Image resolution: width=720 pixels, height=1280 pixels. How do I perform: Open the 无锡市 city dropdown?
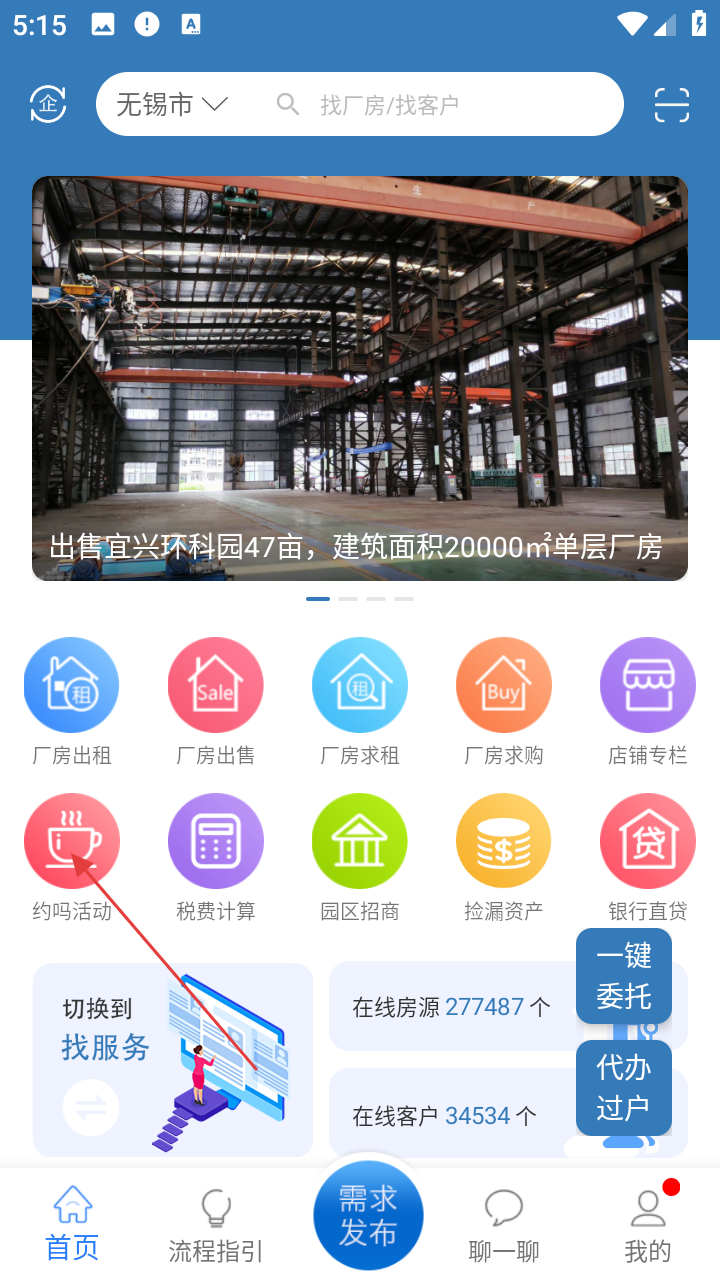tap(172, 104)
